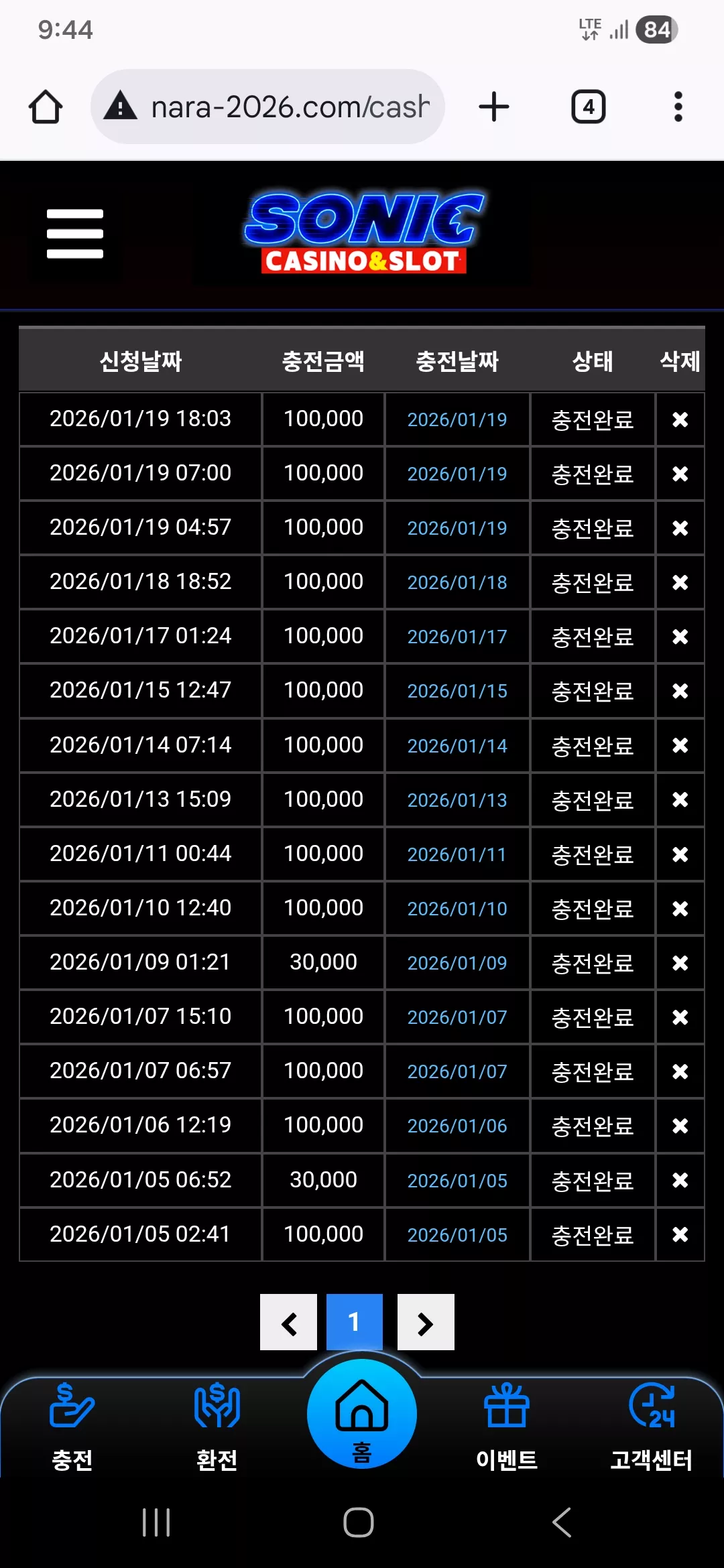The image size is (724, 1568).
Task: Open the hamburger menu
Action: 75,234
